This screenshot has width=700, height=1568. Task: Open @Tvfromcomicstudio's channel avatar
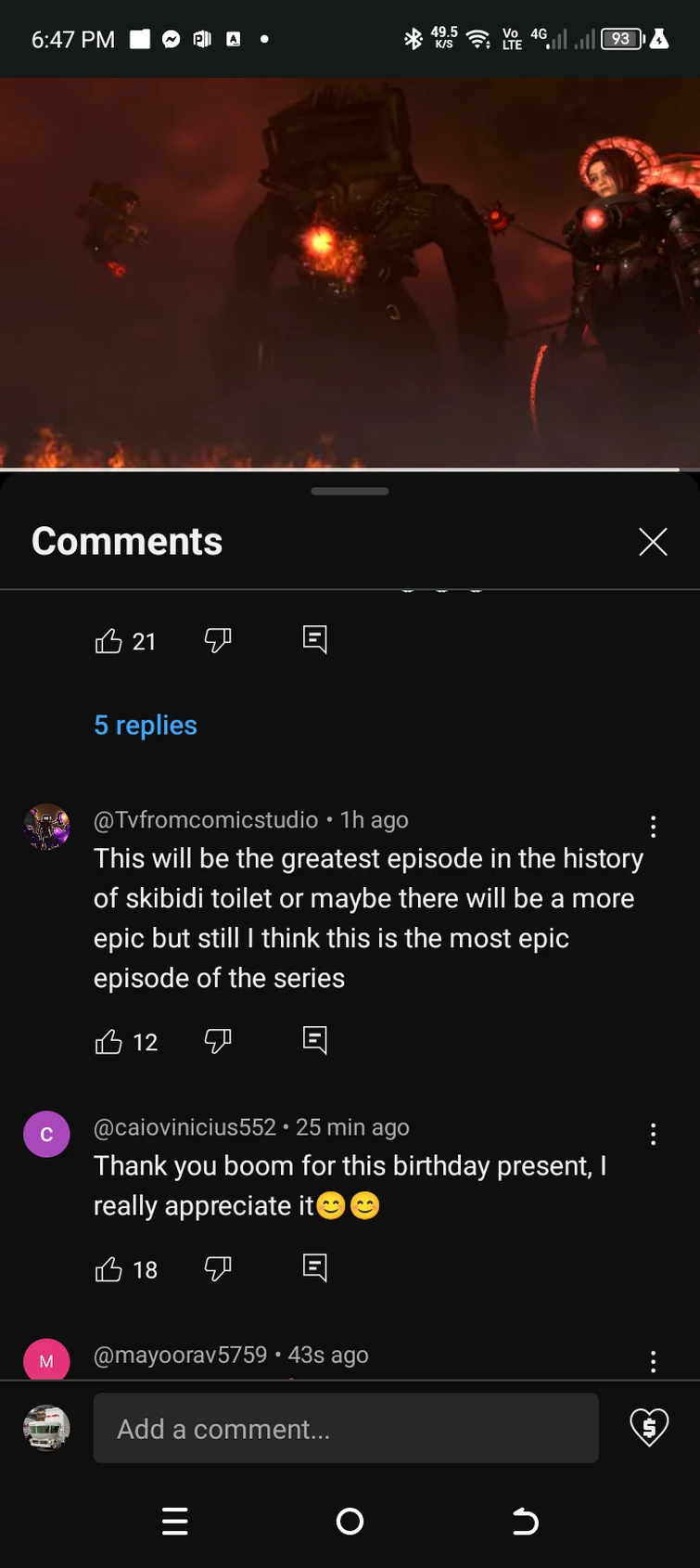(x=46, y=827)
